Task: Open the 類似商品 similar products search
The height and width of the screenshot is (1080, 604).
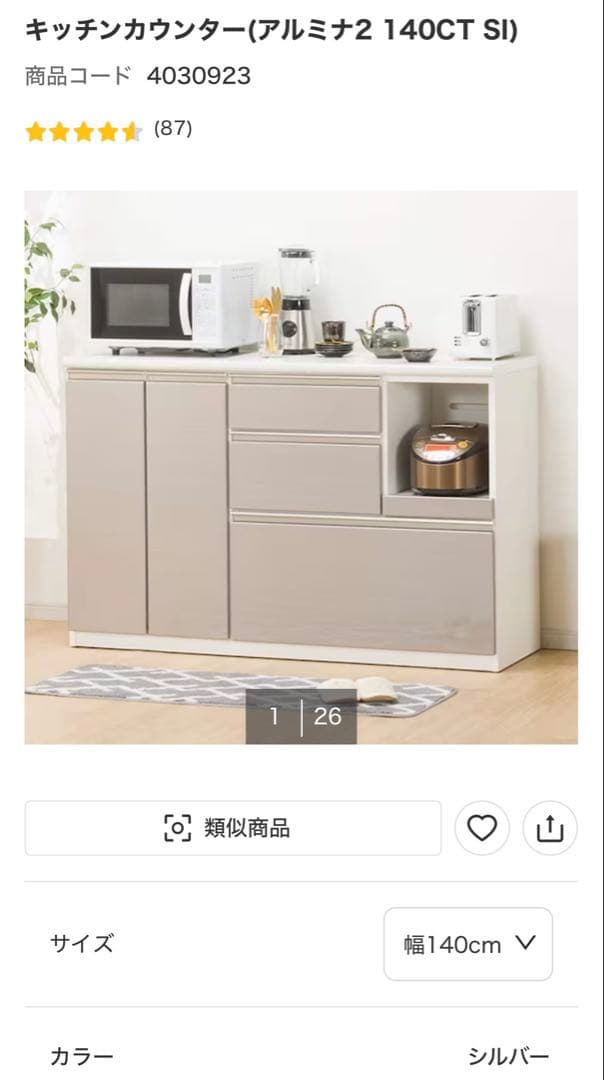Action: pyautogui.click(x=232, y=828)
